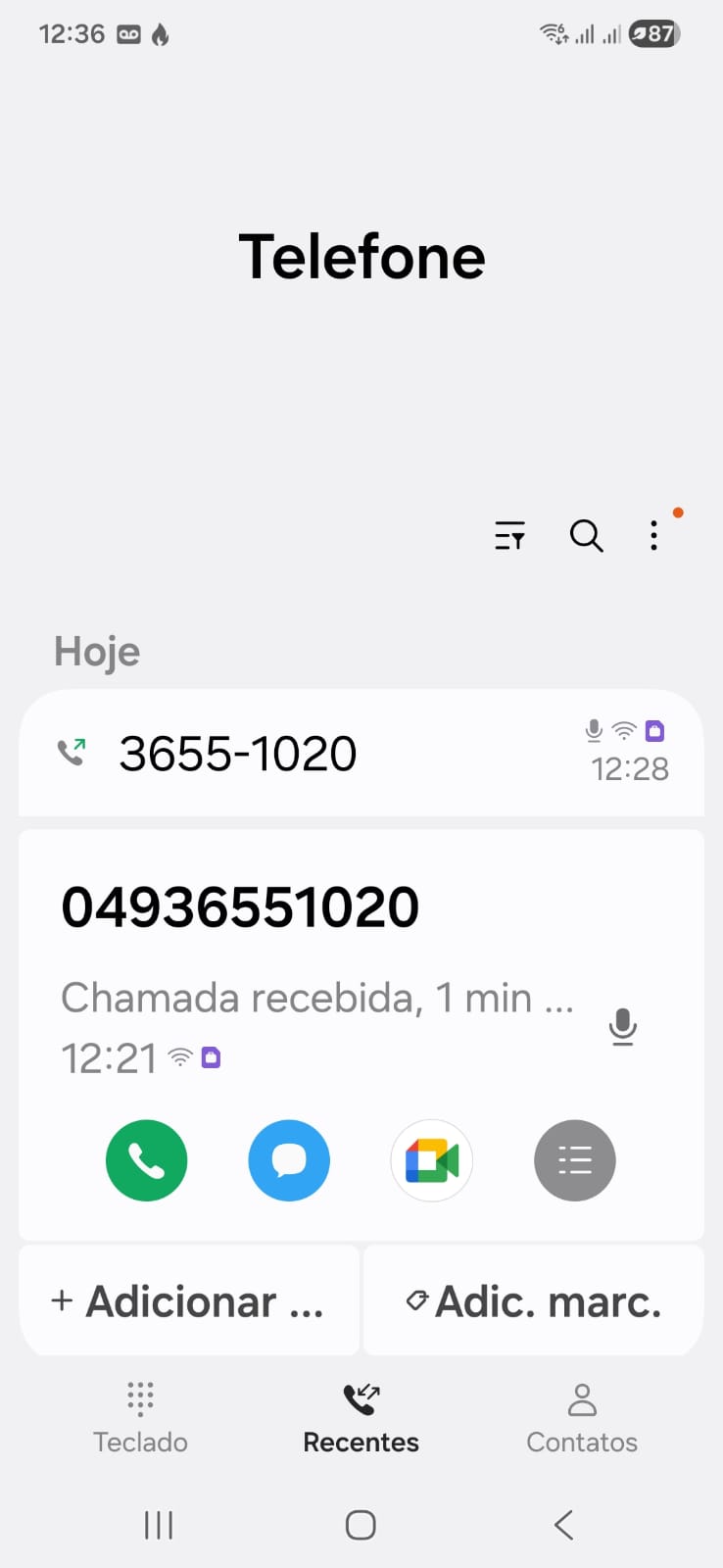Go back using the system back button

tap(563, 1525)
